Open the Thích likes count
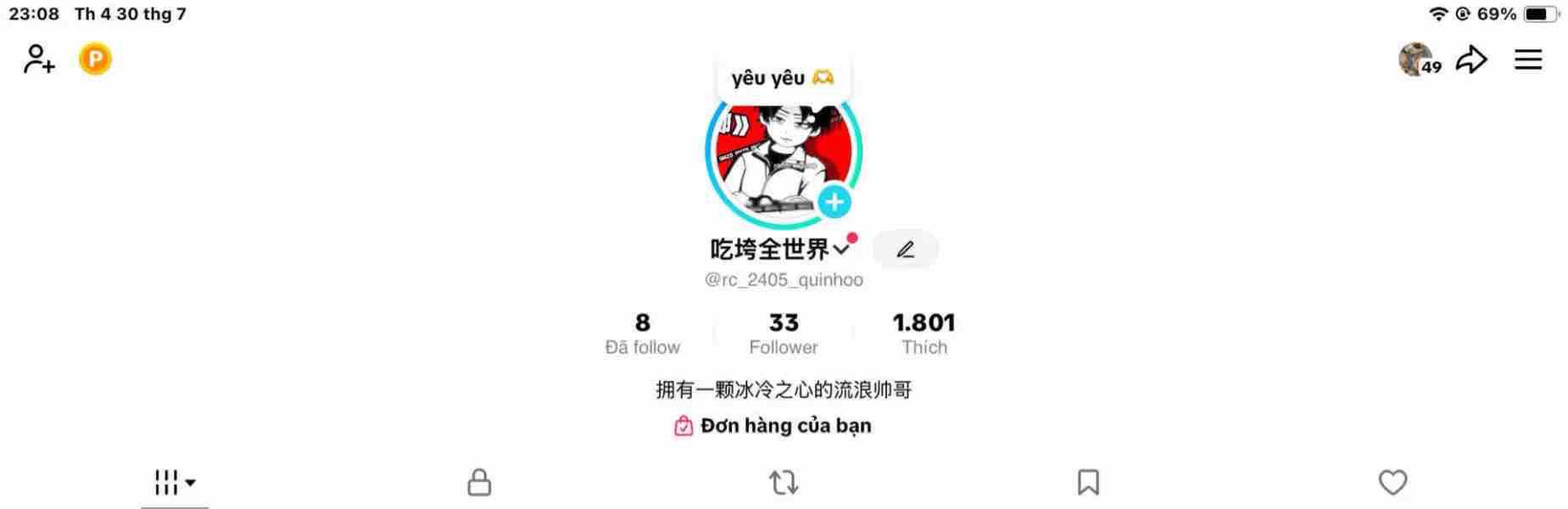1568x509 pixels. pyautogui.click(x=924, y=333)
